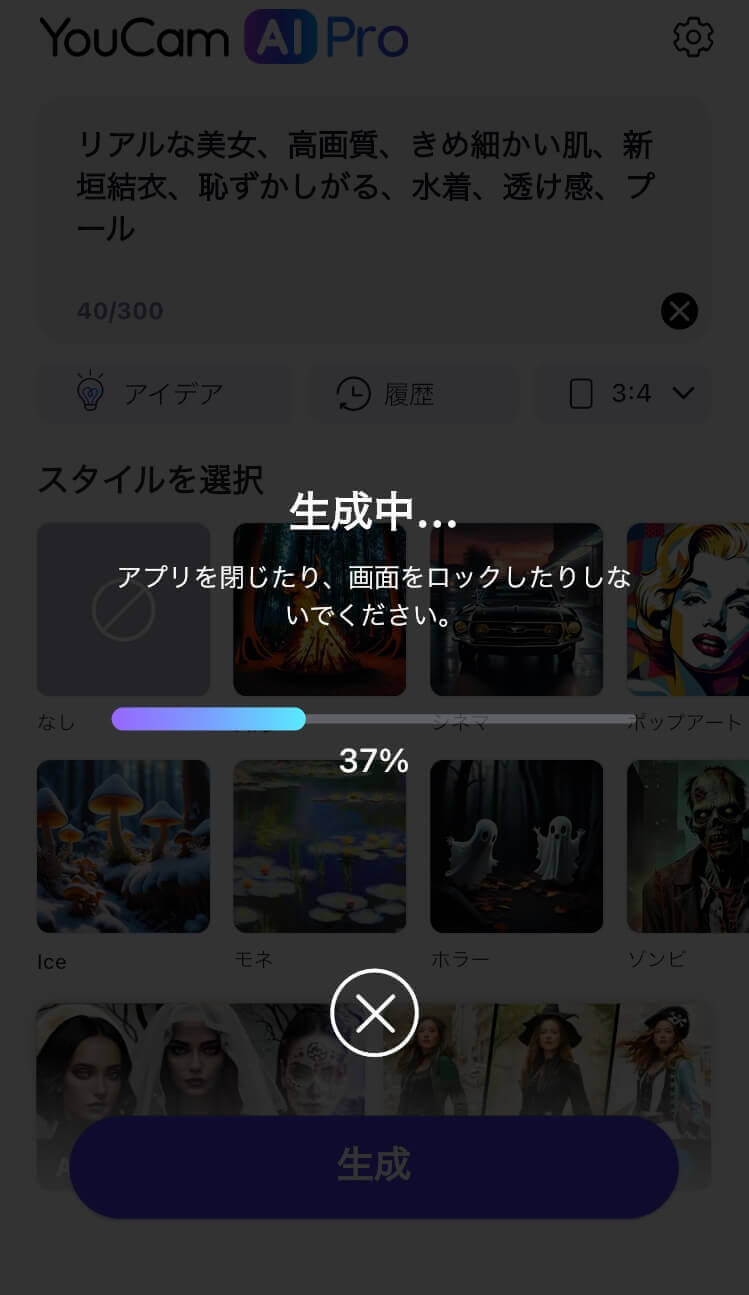Viewport: 749px width, 1295px height.
Task: Select the シネマ style
Action: pos(516,609)
